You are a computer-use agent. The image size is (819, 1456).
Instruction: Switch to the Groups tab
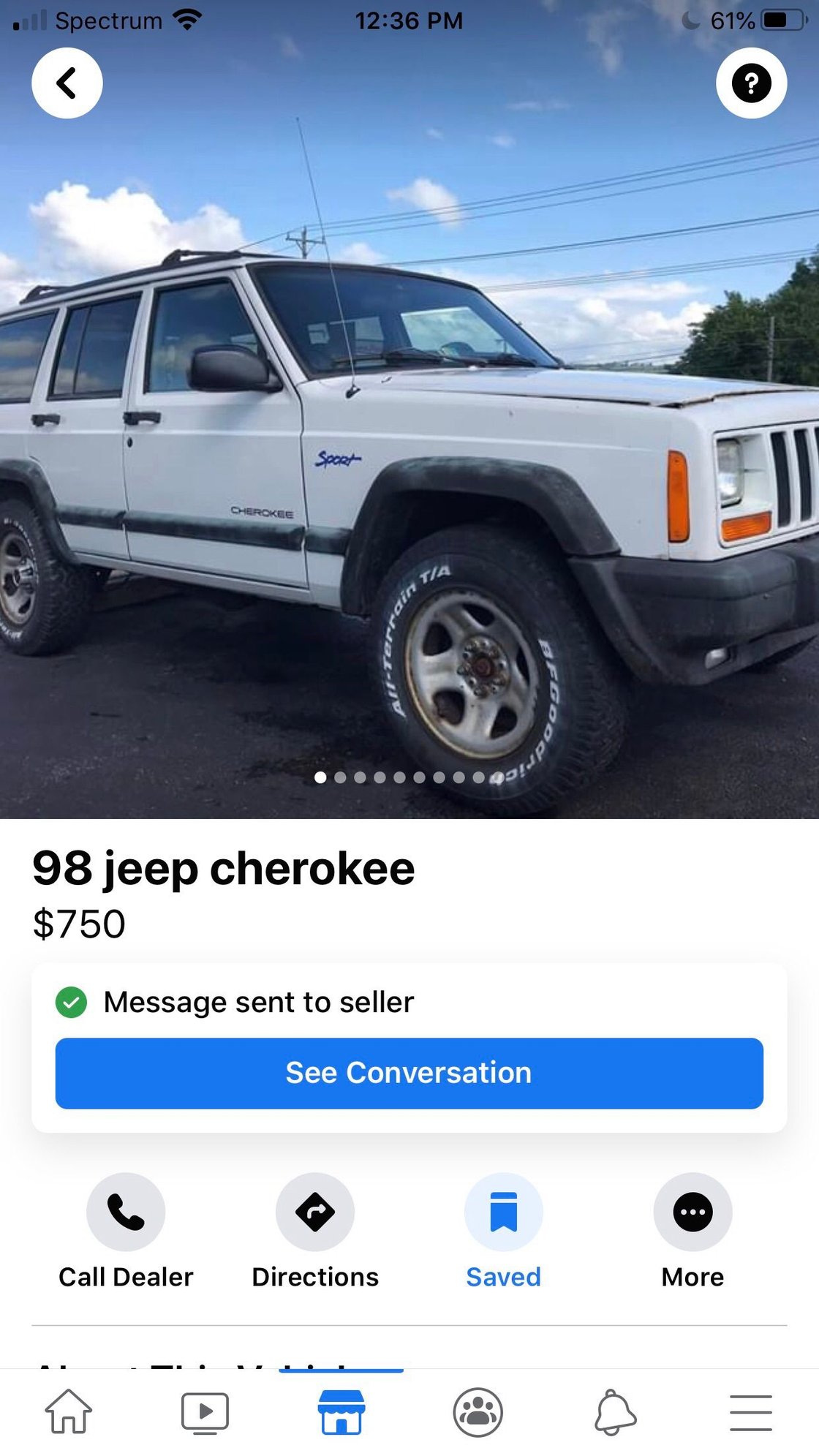pos(478,1412)
